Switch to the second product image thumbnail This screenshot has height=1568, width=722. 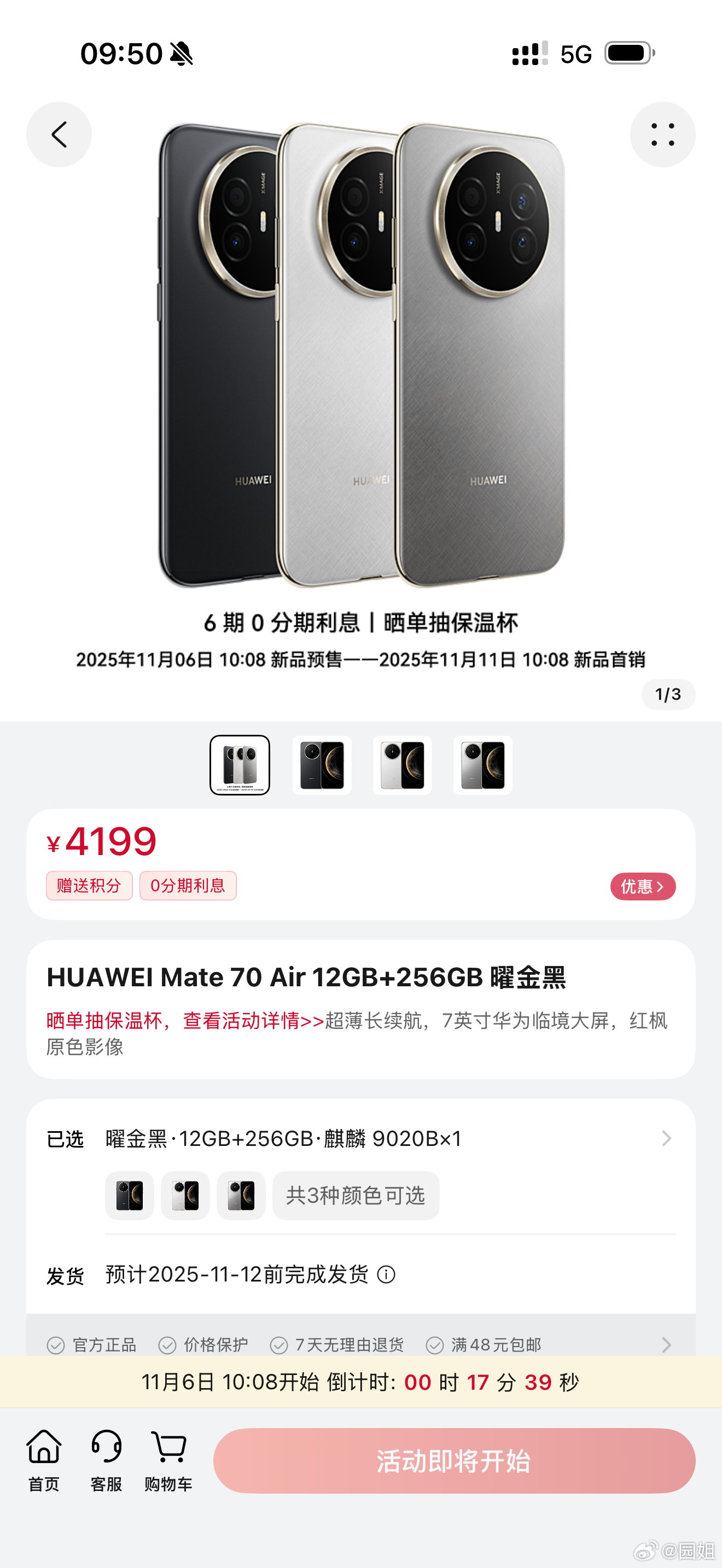(321, 766)
